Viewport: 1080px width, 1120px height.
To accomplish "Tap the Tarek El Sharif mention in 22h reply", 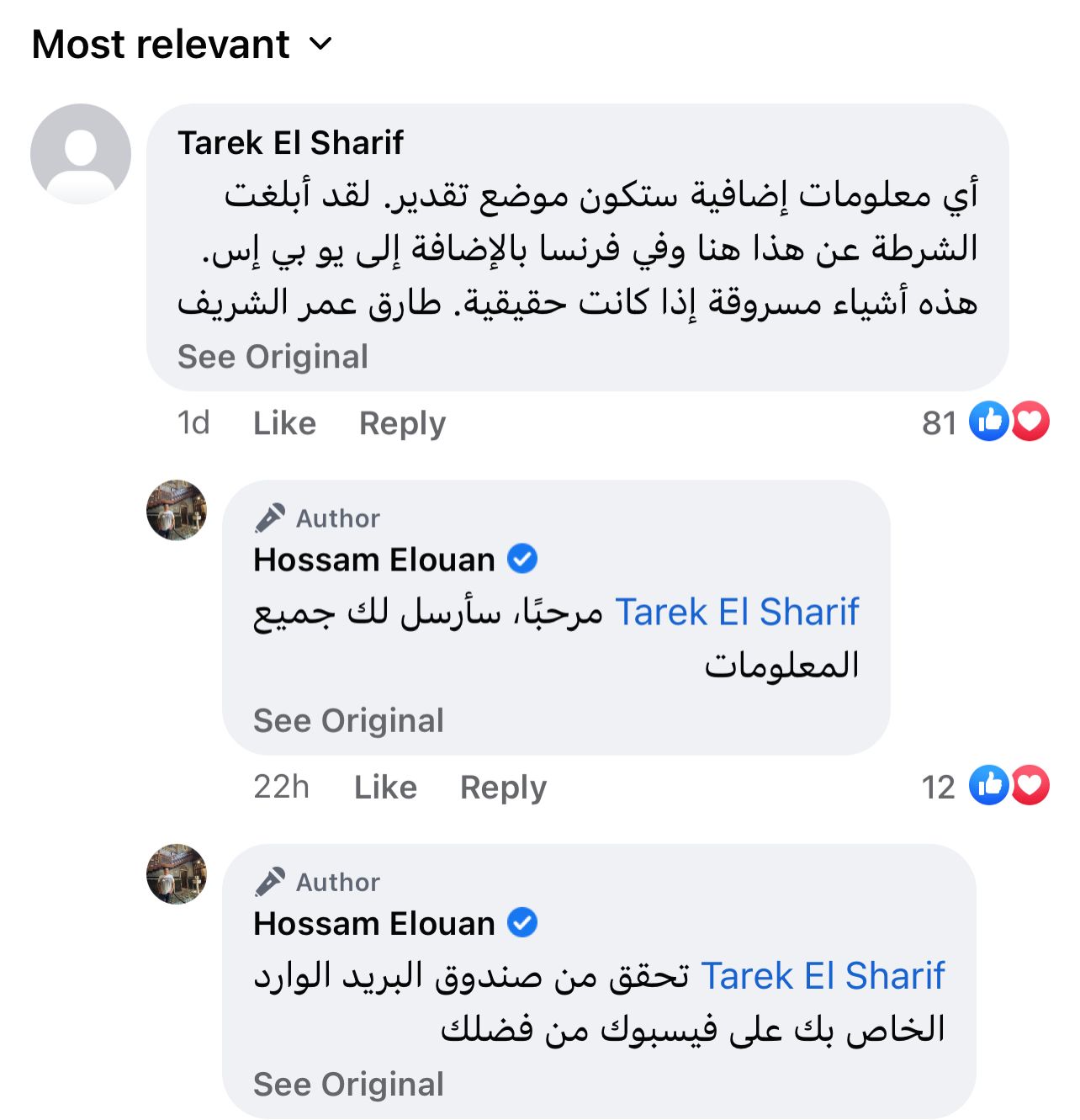I will point(737,612).
